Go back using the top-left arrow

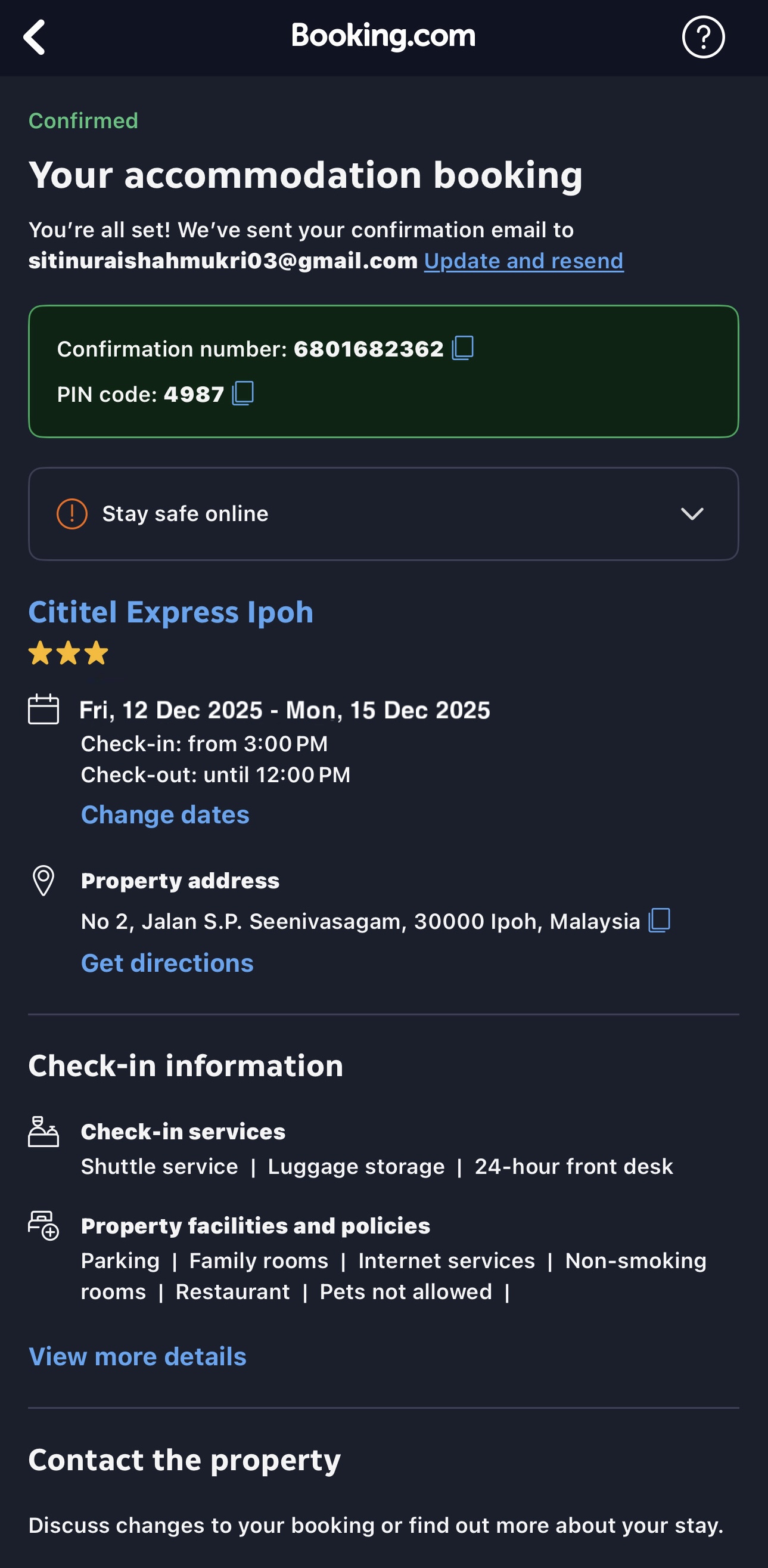coord(35,37)
